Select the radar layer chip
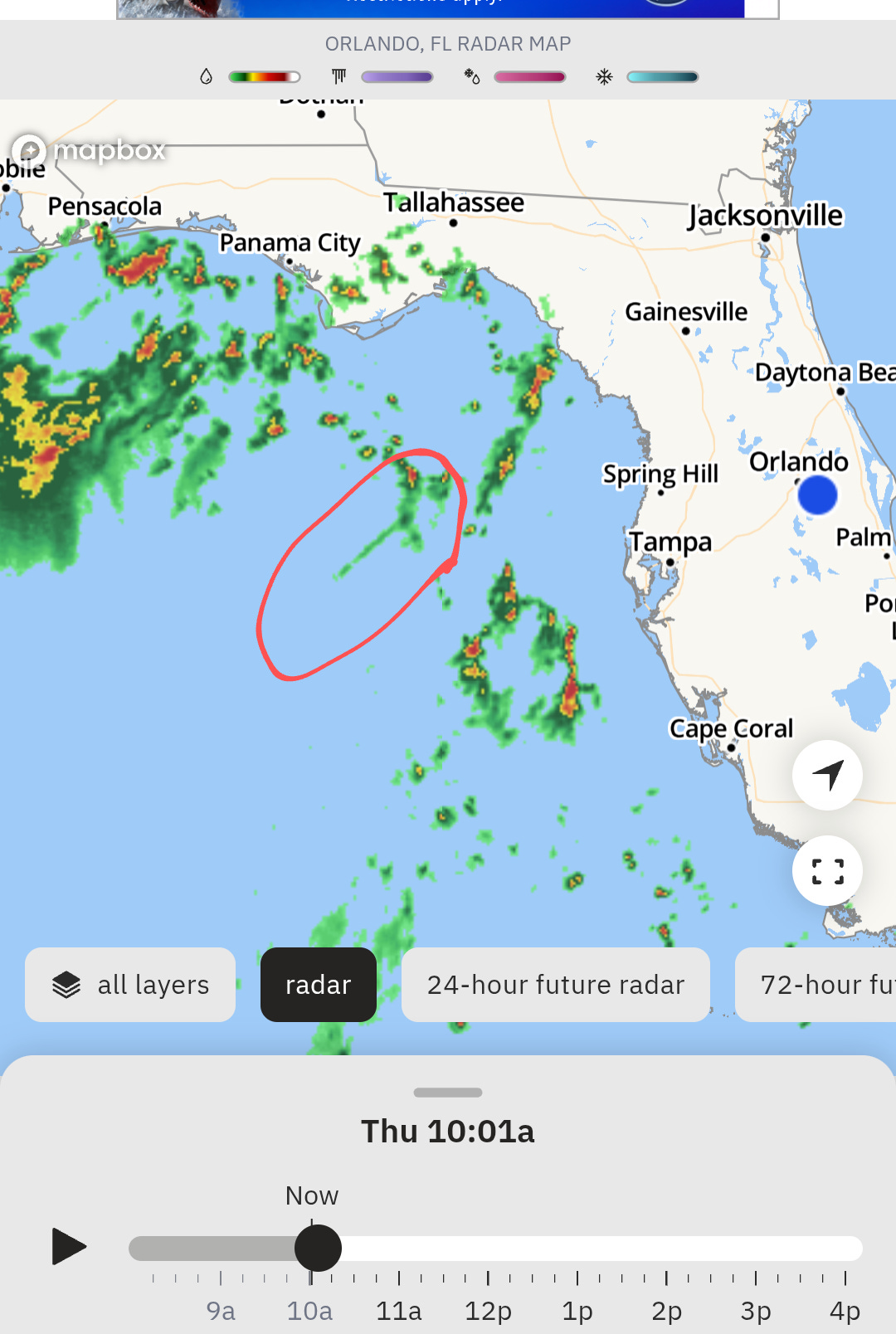Image resolution: width=896 pixels, height=1334 pixels. [319, 985]
